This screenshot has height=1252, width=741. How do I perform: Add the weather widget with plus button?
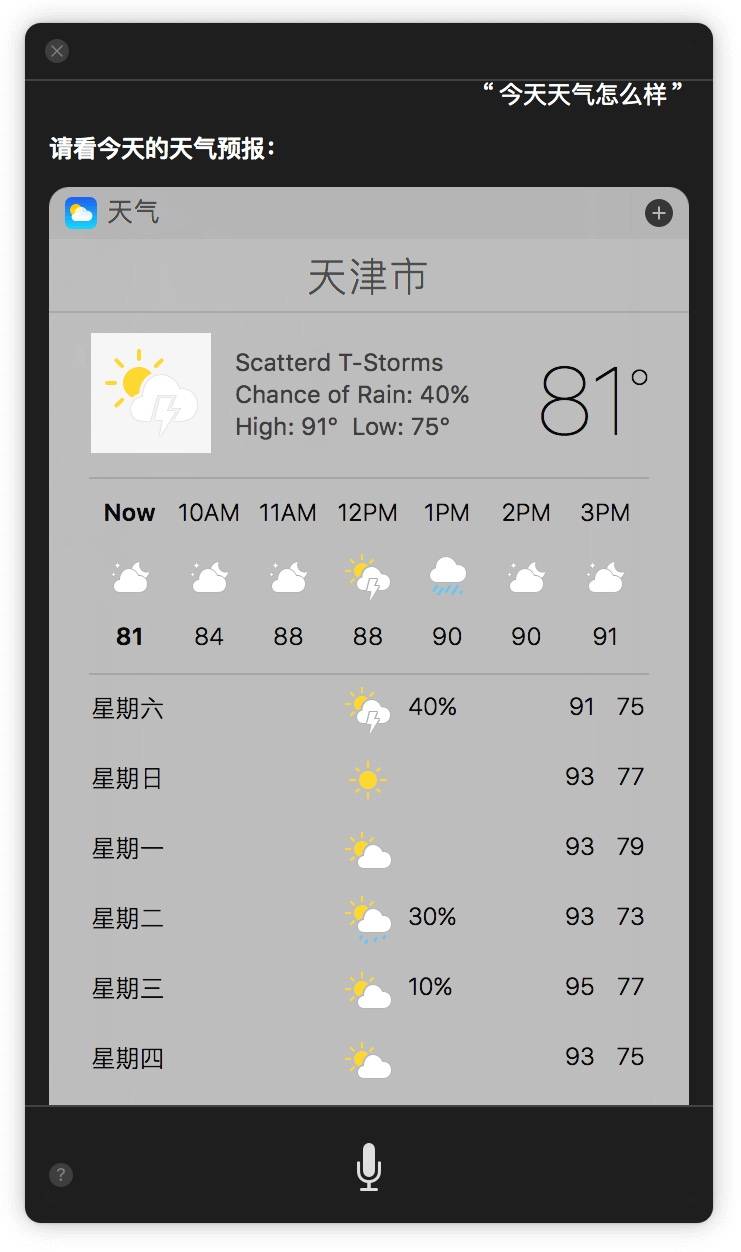pos(659,213)
